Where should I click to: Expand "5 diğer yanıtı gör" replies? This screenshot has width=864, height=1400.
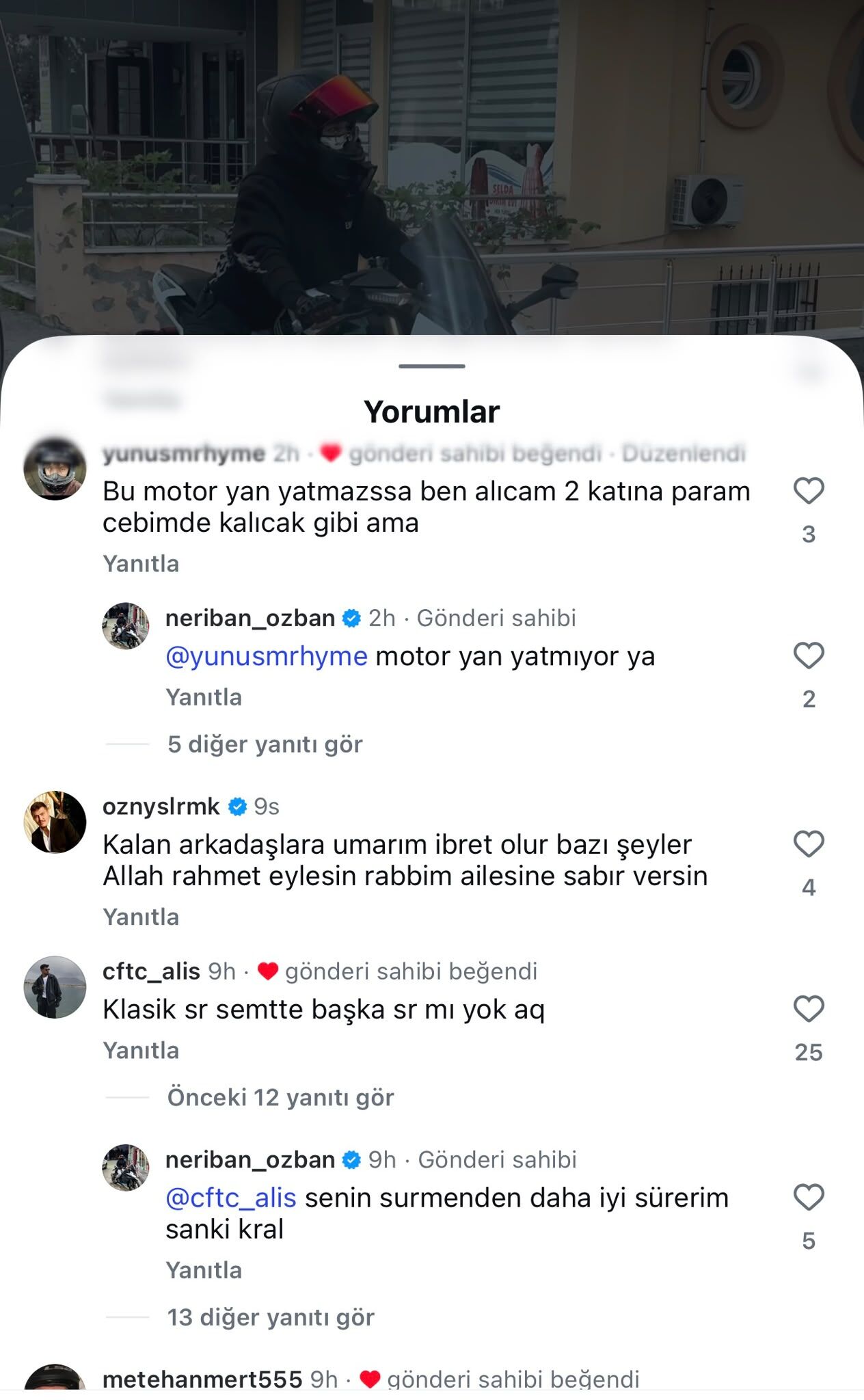(x=265, y=744)
